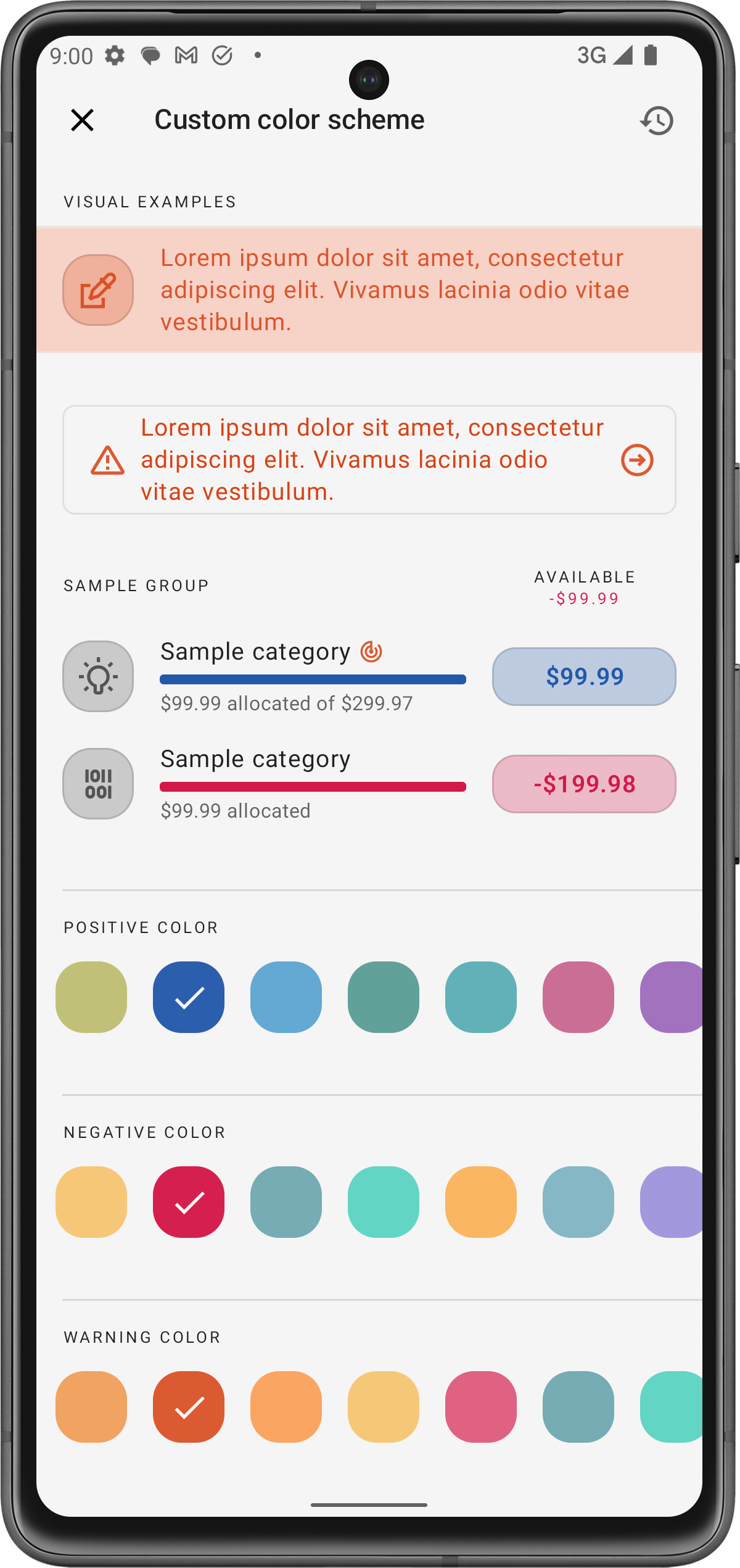Viewport: 740px width, 1568px height.
Task: Choose the pale yellow warning color swatch
Action: point(384,1406)
